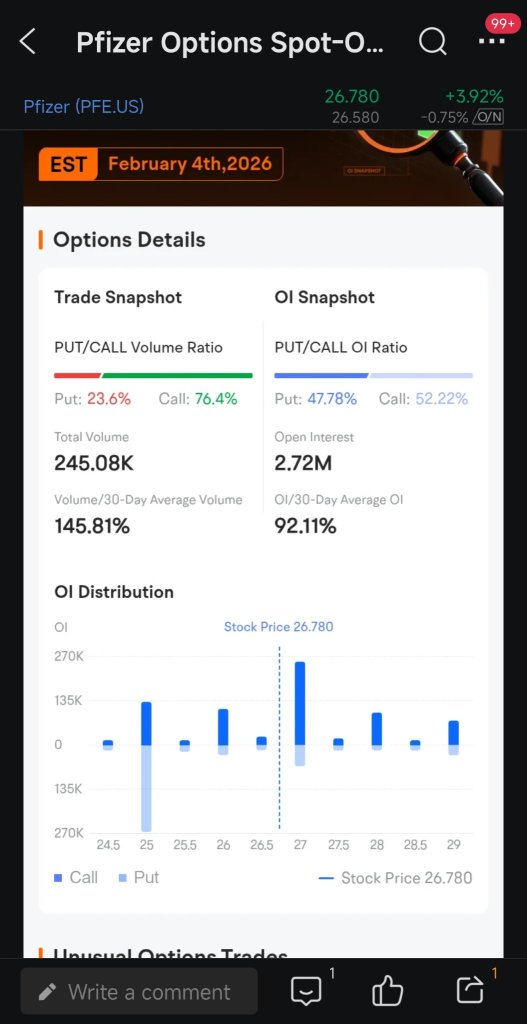Tap the Write a comment field

click(139, 991)
